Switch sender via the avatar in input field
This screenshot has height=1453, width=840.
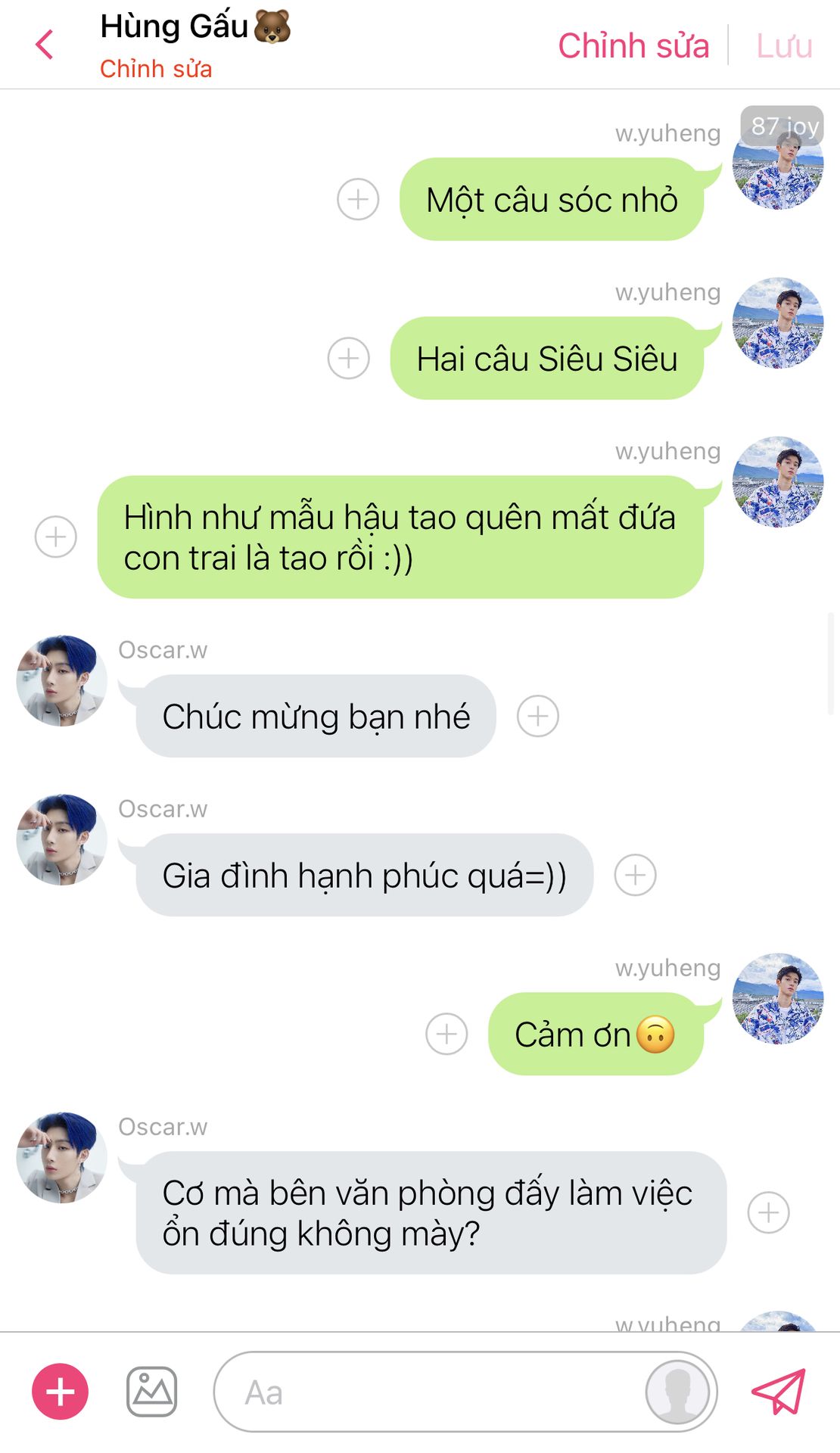(x=678, y=1392)
